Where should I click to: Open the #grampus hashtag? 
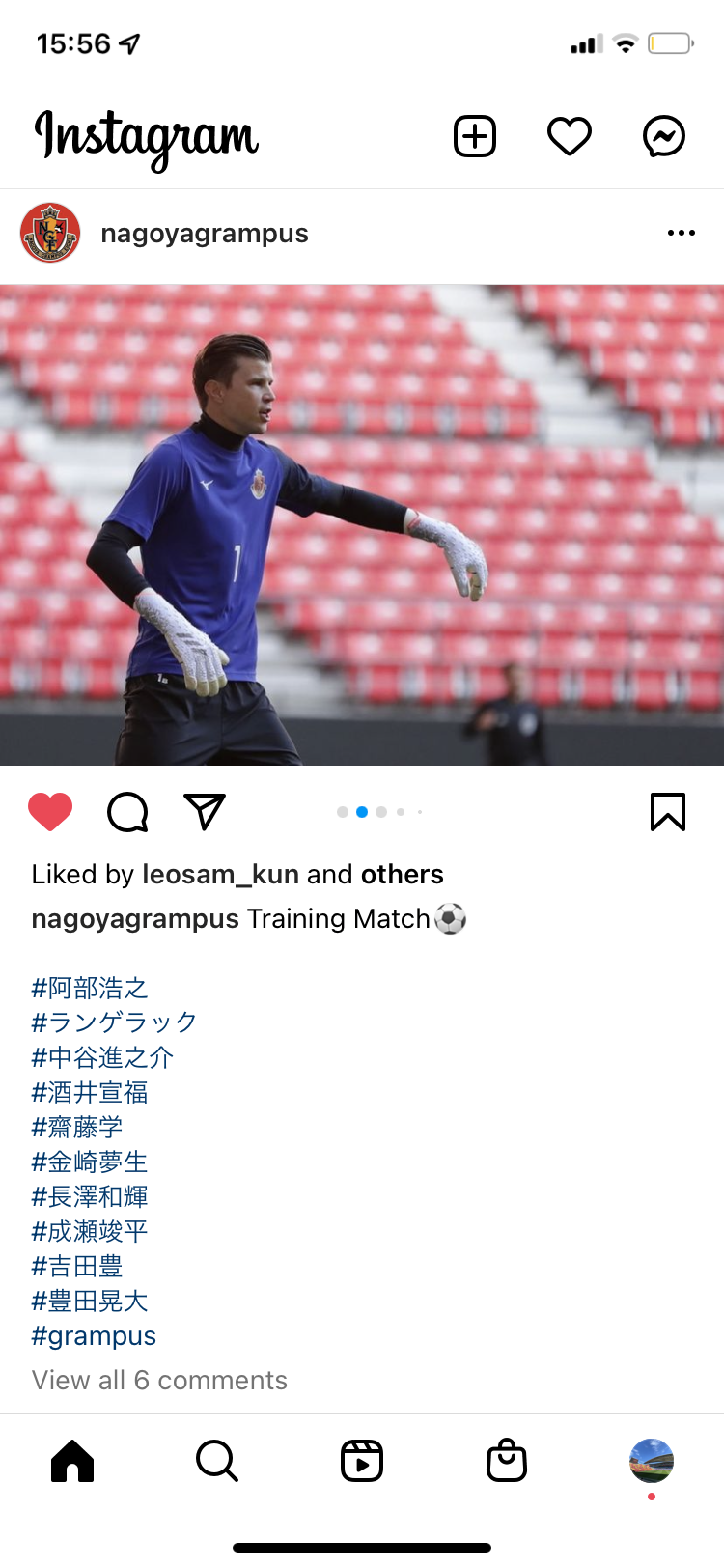pos(94,1336)
